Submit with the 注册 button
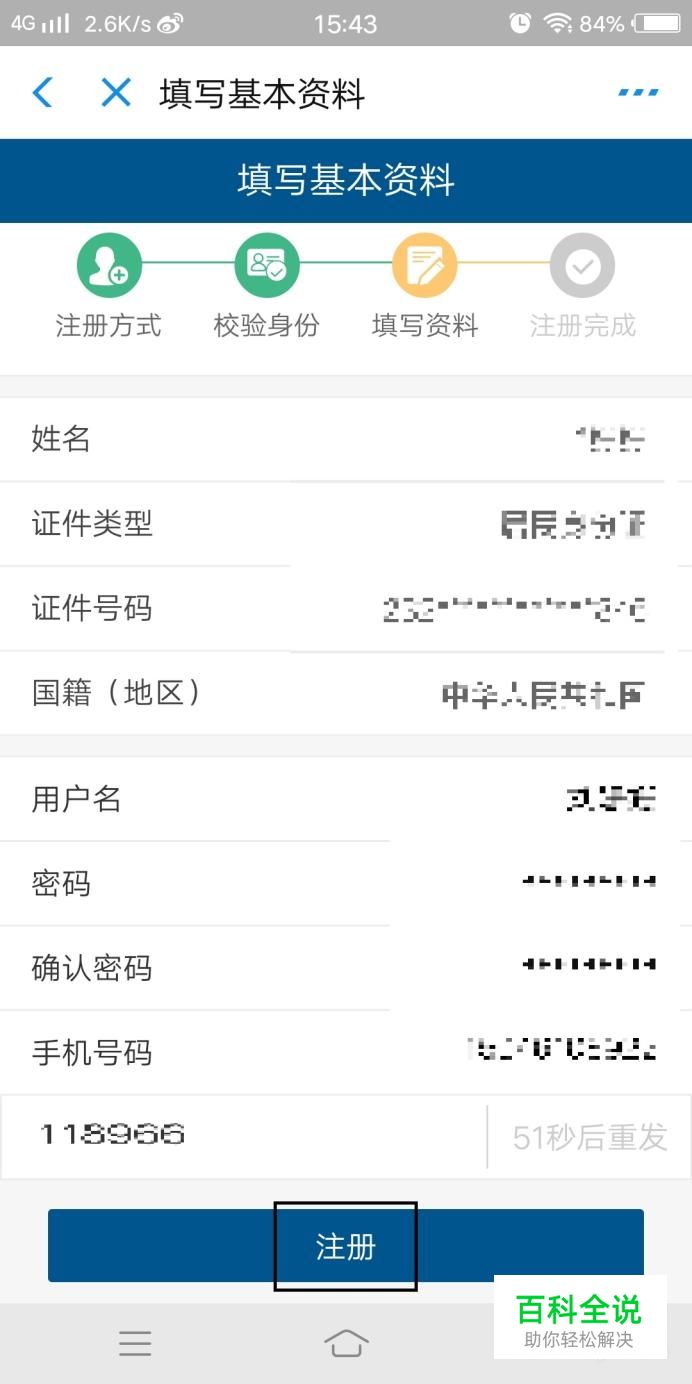Image resolution: width=692 pixels, height=1384 pixels. click(346, 1246)
